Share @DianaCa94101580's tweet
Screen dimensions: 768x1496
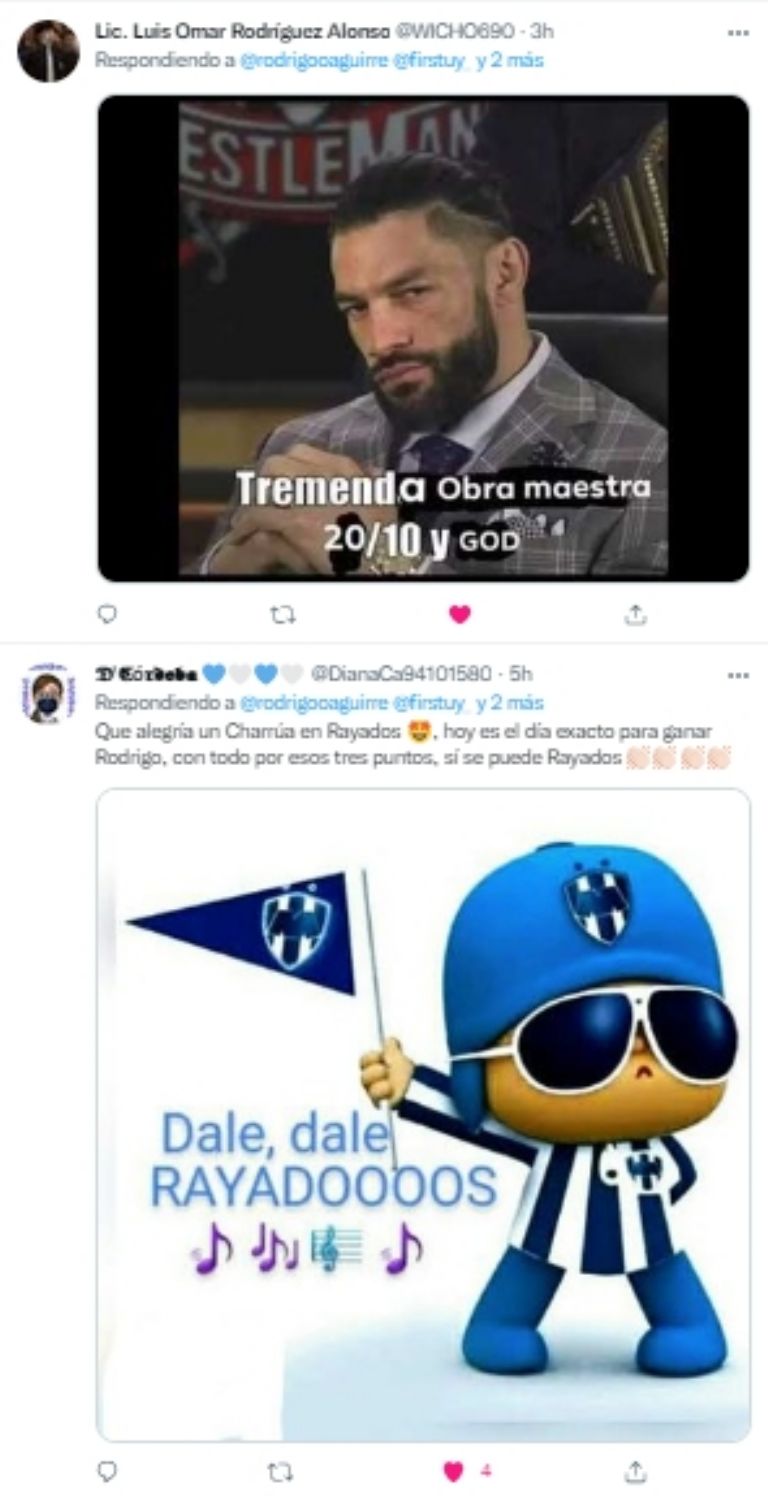click(x=635, y=1471)
